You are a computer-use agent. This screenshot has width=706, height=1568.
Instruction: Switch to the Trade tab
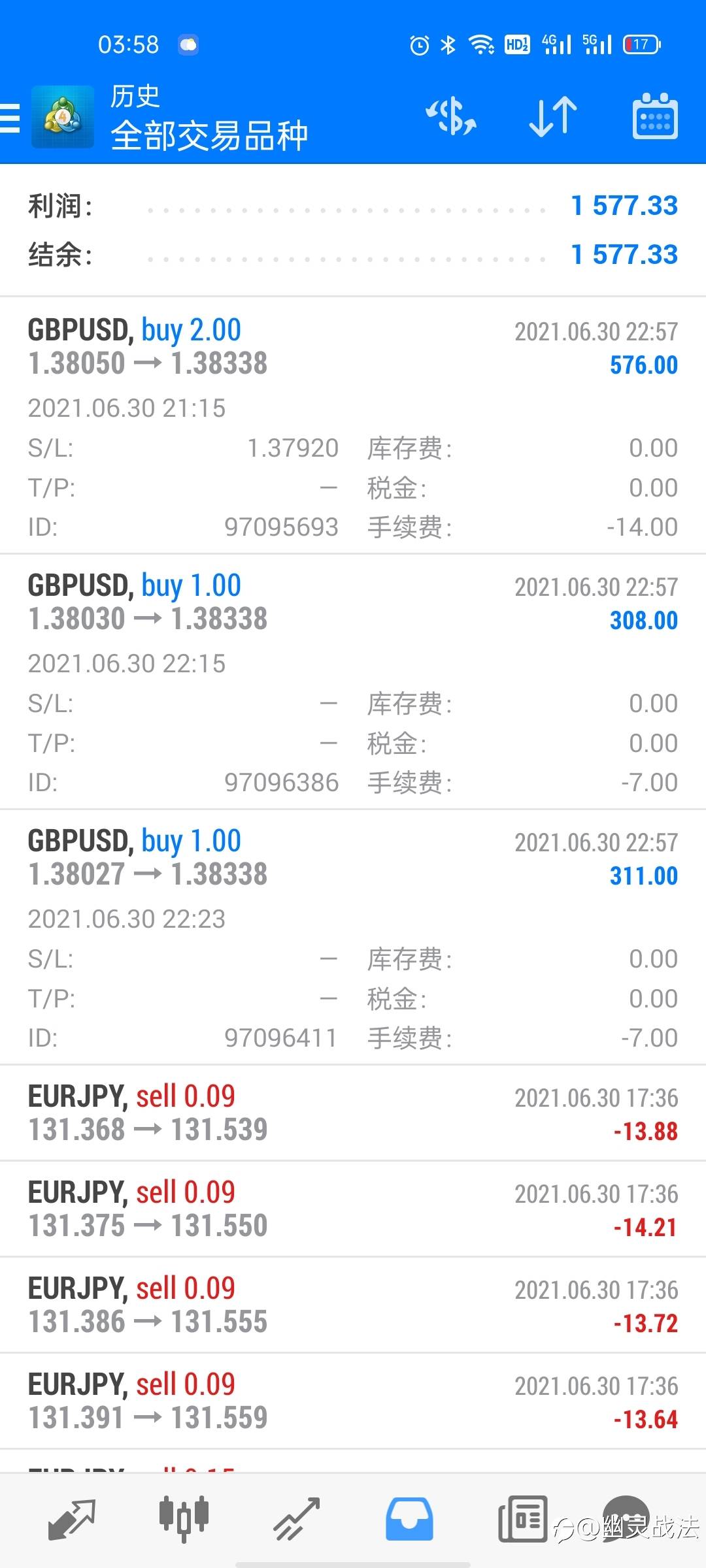point(297,1520)
